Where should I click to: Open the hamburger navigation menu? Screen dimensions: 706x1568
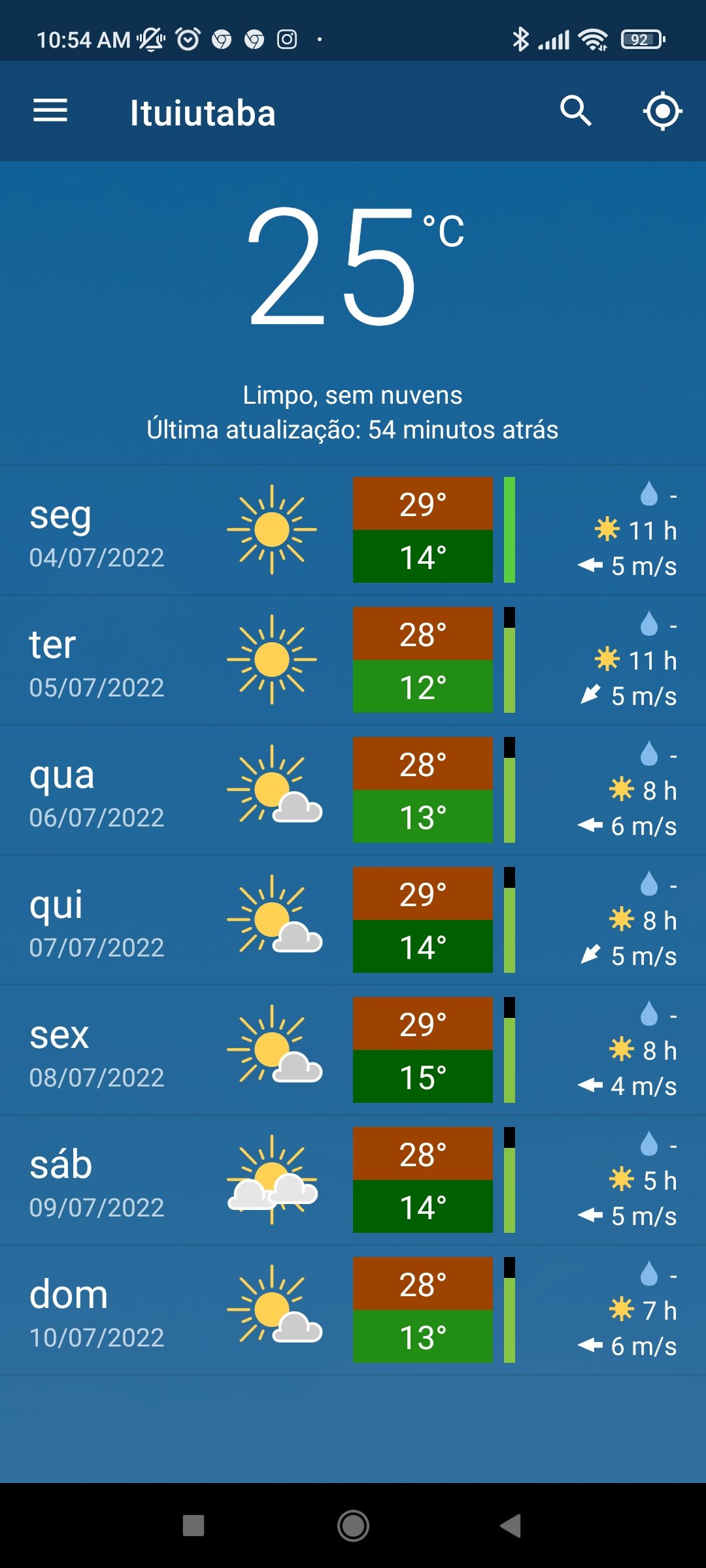click(x=50, y=111)
